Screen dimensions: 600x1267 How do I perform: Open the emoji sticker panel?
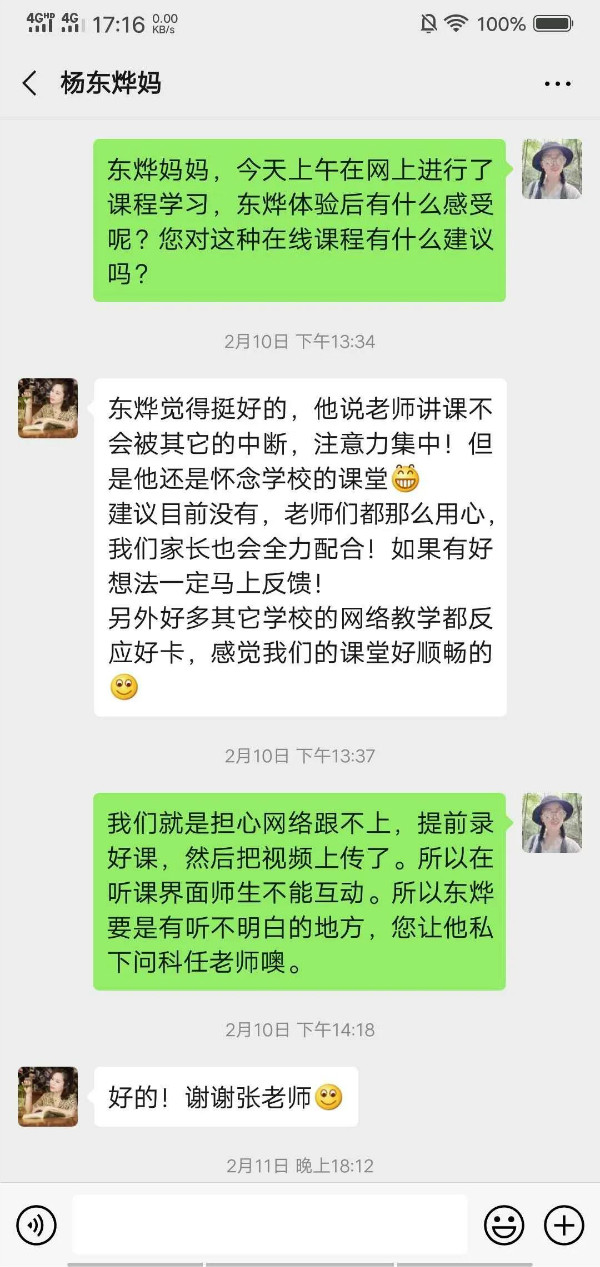[x=504, y=1224]
